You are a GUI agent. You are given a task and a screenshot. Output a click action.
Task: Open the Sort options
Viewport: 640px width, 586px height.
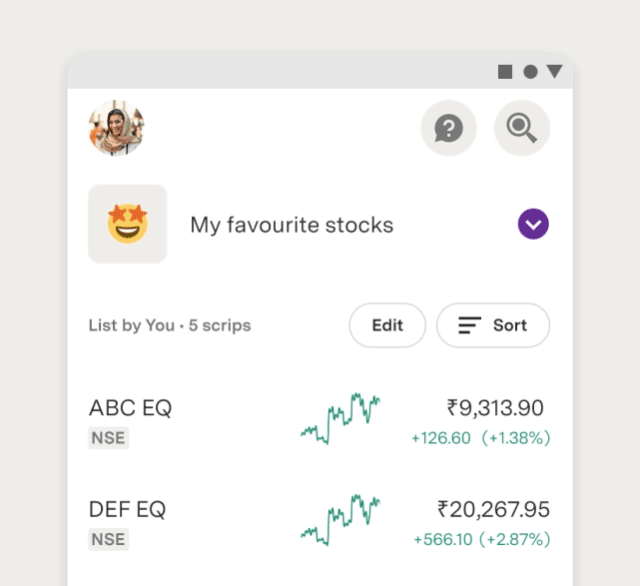[x=493, y=325]
